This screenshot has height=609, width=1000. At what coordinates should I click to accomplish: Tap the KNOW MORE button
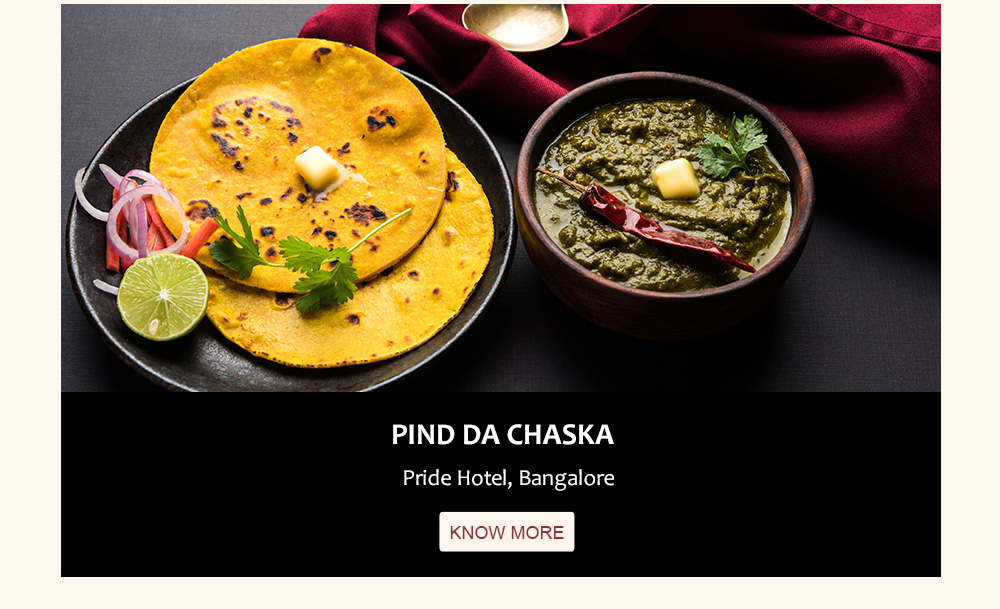click(506, 532)
